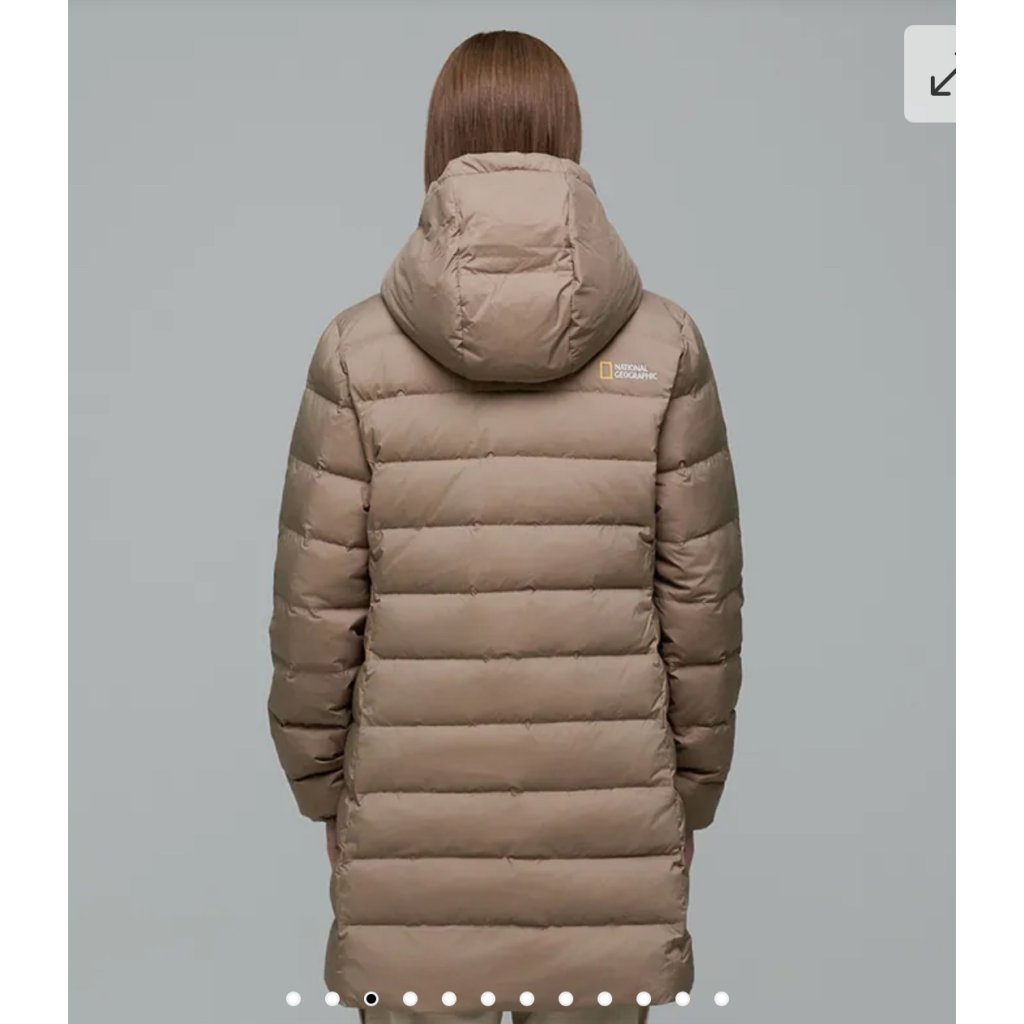The width and height of the screenshot is (1024, 1024).
Task: Jump to the first image dot
Action: (x=293, y=999)
